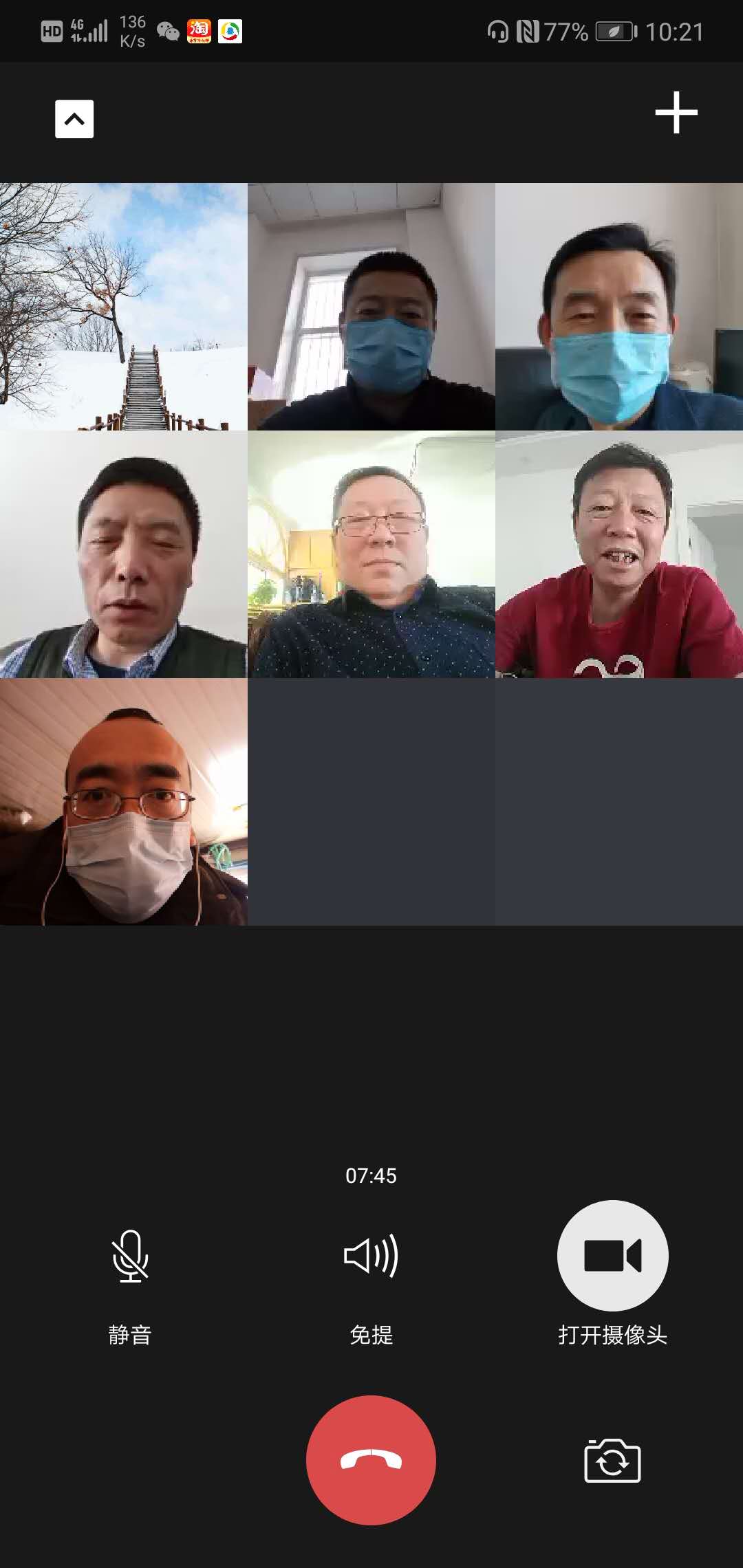
Task: Turn on the camera
Action: (x=612, y=1256)
